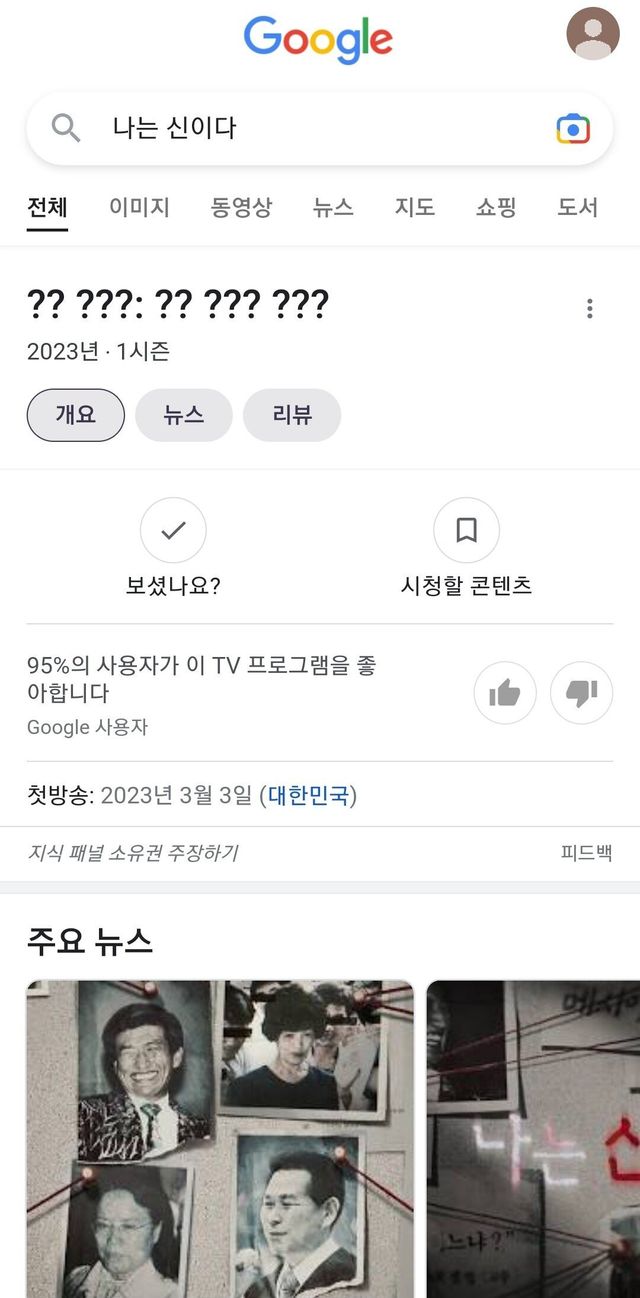
Task: Select the 개요 chip
Action: (76, 415)
